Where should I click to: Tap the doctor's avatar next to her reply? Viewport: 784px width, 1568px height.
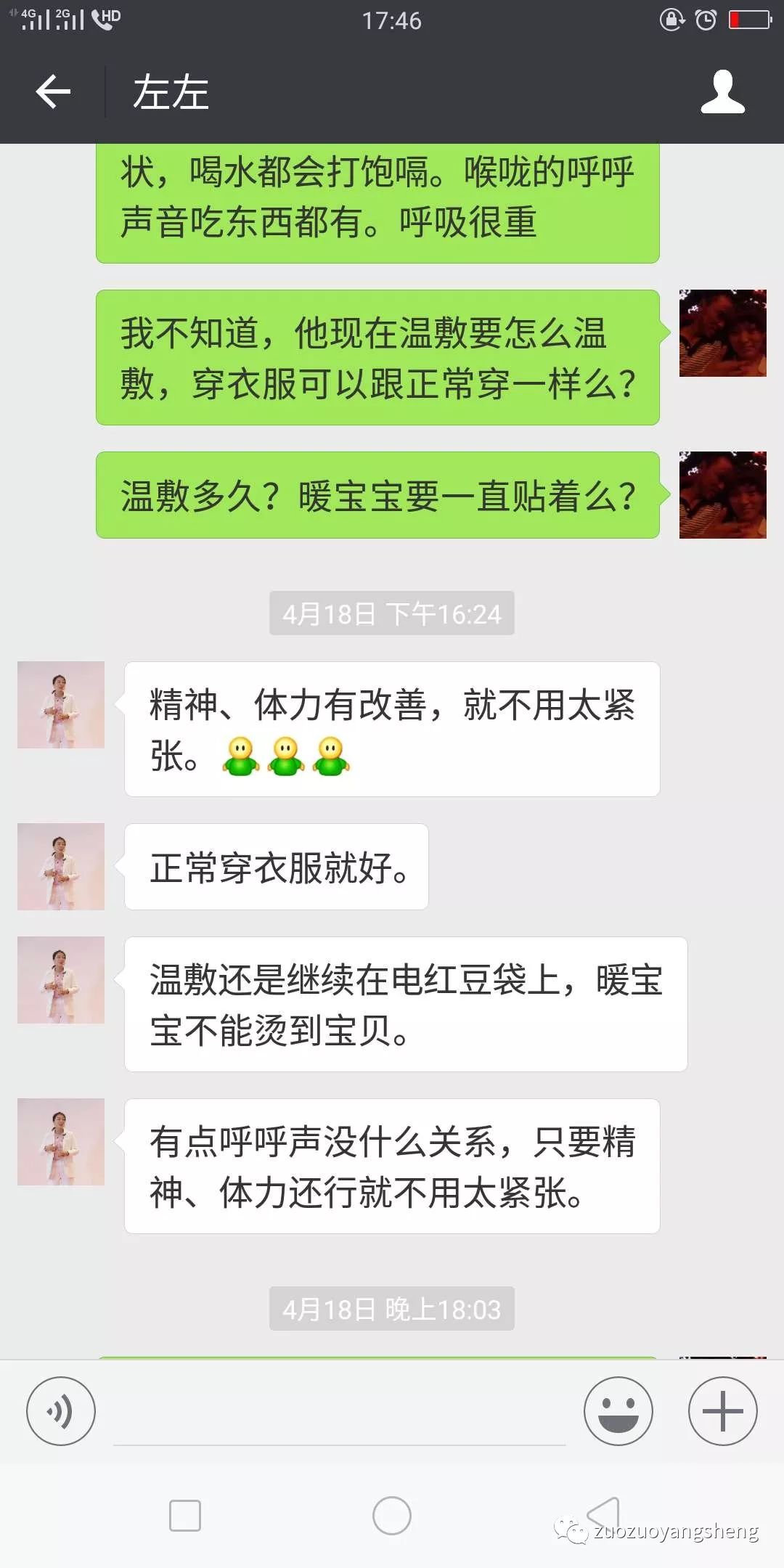[60, 704]
